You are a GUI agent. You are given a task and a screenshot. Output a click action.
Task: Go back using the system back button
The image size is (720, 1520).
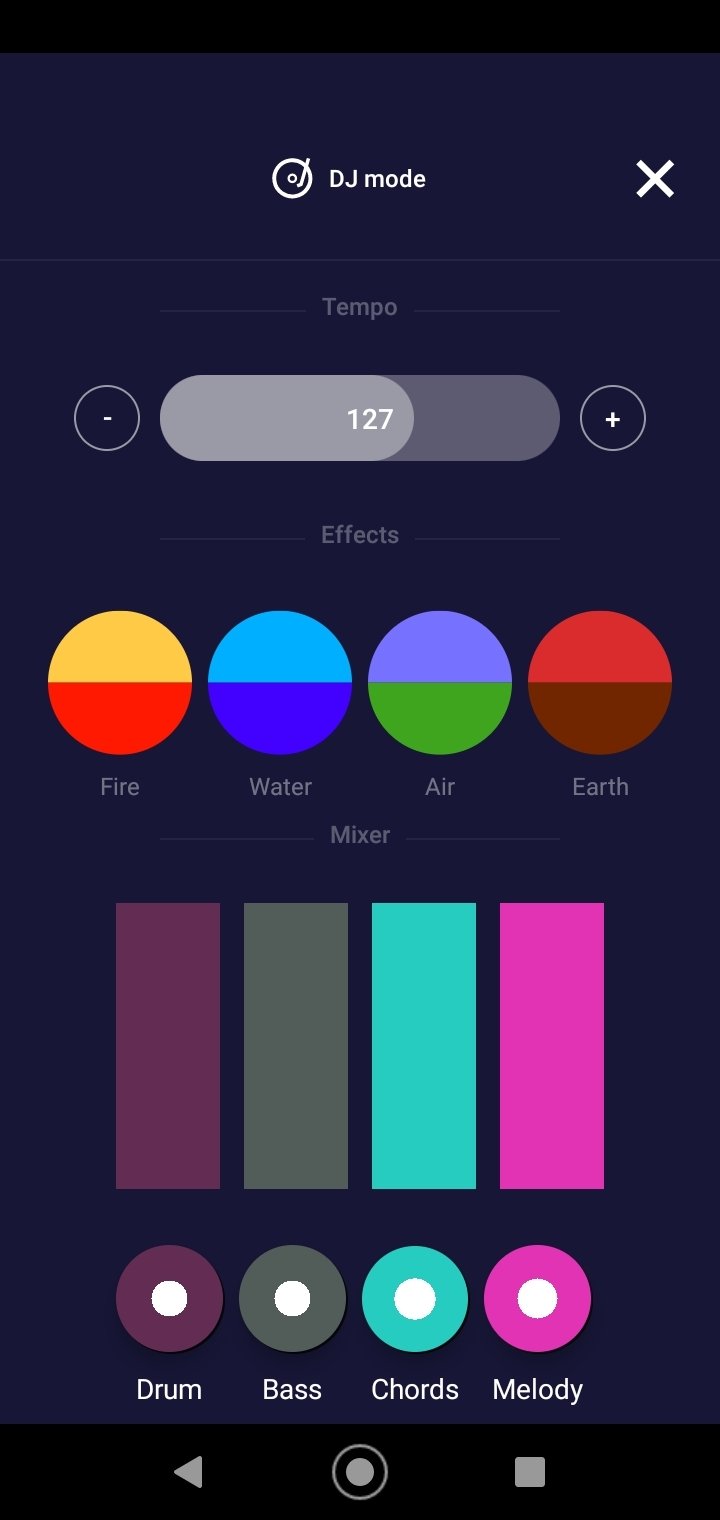189,1472
